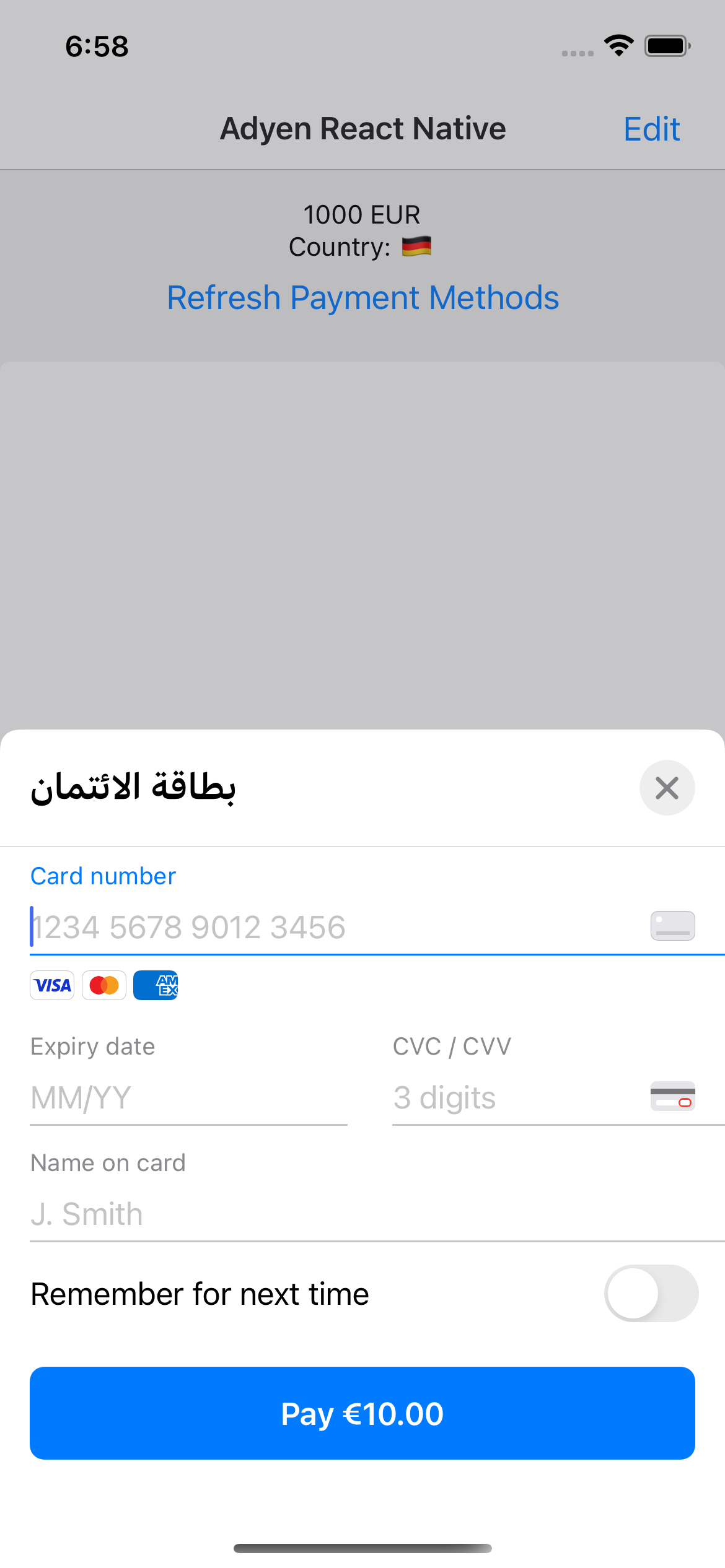Click the Wi-Fi icon in status bar
The height and width of the screenshot is (1568, 725).
tap(618, 44)
